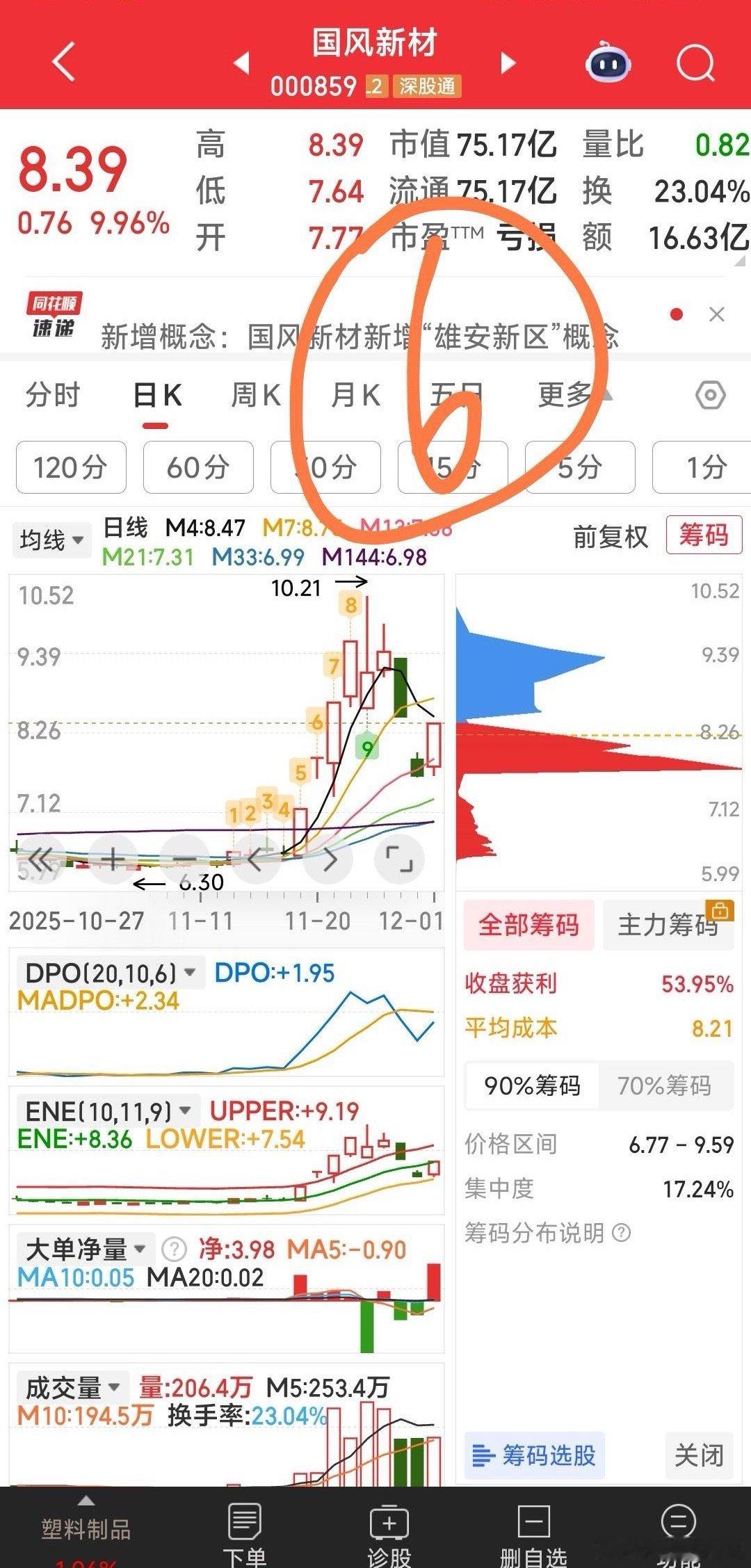Open the AI robot assistant
The height and width of the screenshot is (1568, 751).
(608, 64)
